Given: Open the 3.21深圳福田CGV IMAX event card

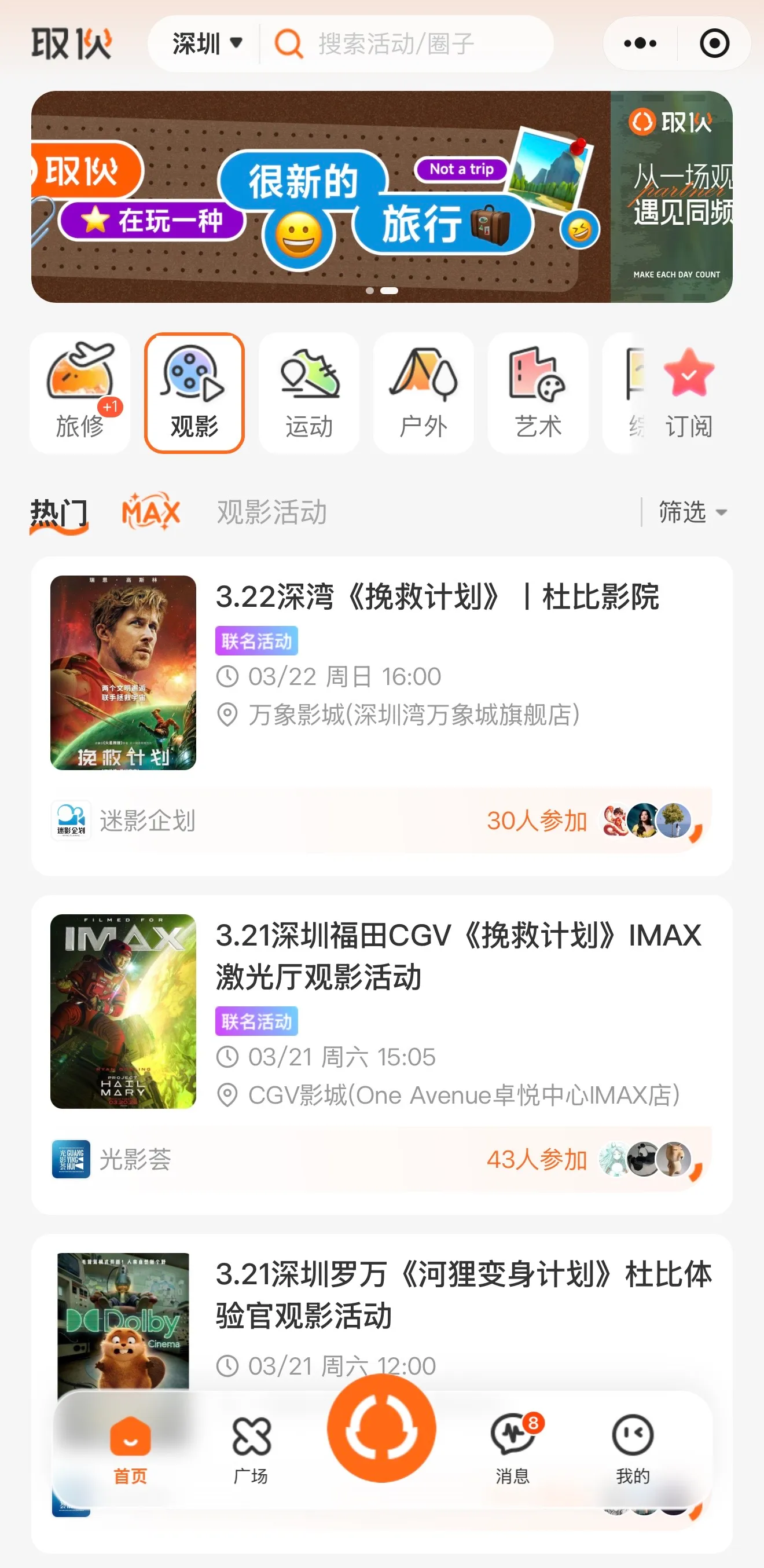Looking at the screenshot, I should coord(457,955).
